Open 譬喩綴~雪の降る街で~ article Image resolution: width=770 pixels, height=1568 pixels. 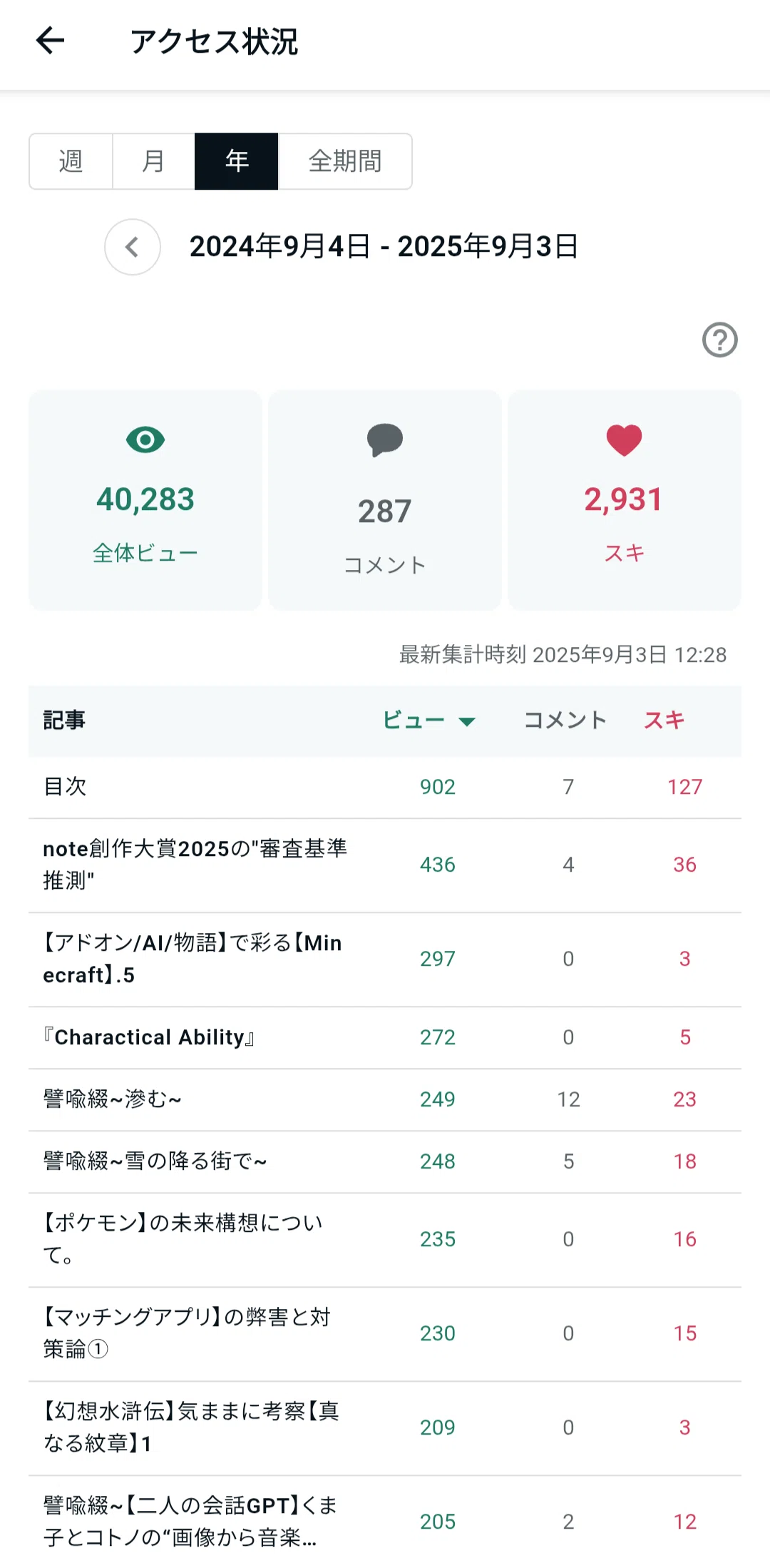(x=385, y=1161)
